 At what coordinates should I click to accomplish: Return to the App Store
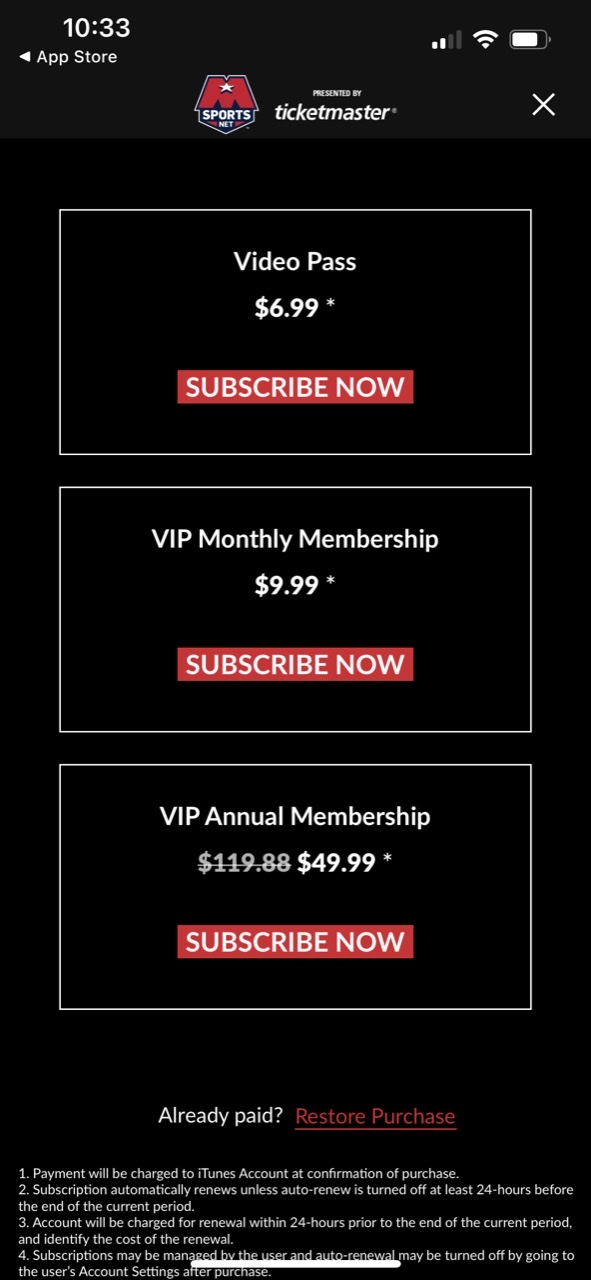click(x=68, y=57)
